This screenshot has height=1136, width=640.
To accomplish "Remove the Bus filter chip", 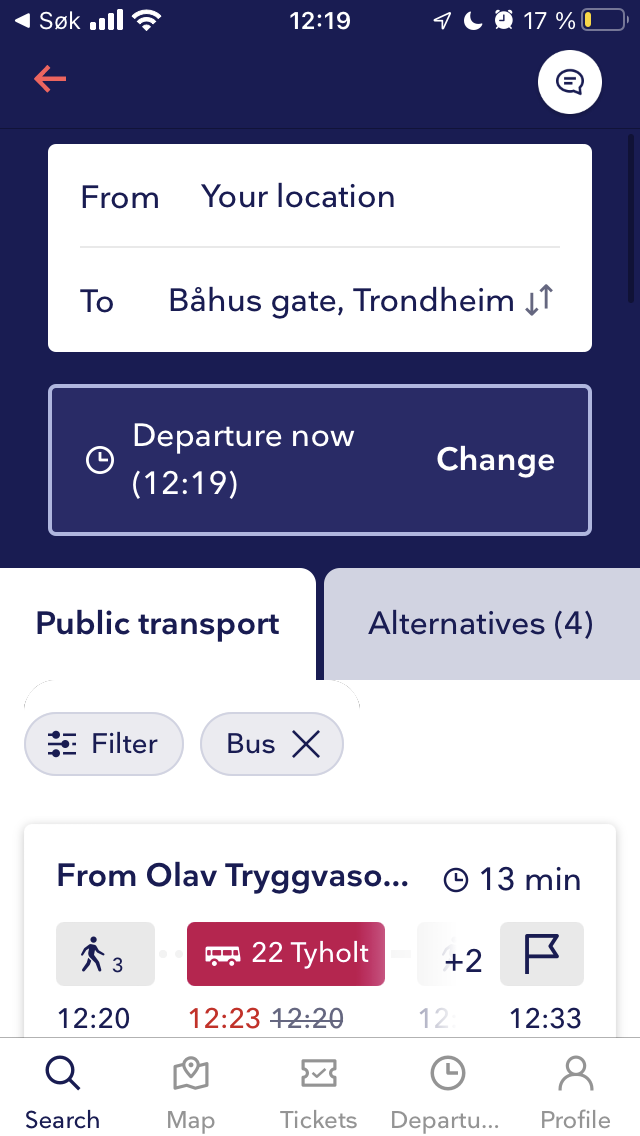I will pyautogui.click(x=305, y=744).
